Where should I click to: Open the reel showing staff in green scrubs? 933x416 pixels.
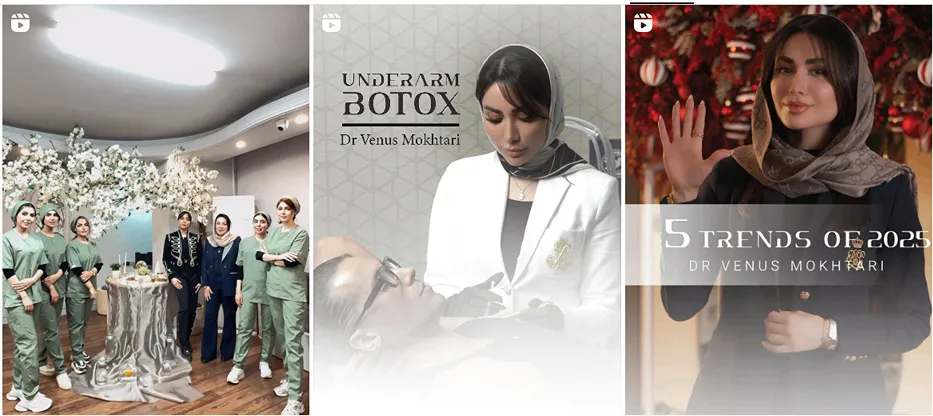click(x=155, y=210)
